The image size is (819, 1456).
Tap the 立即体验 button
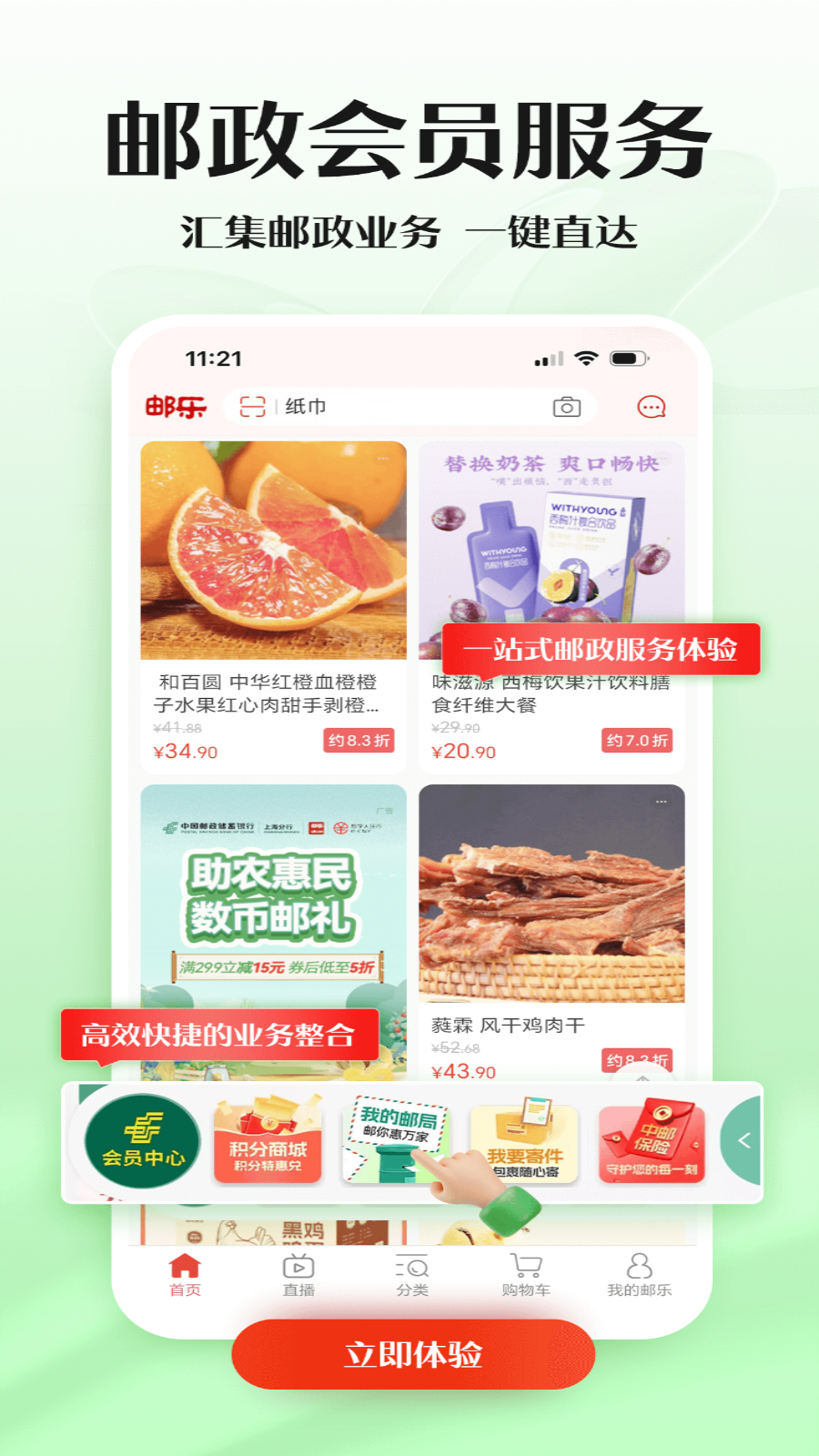point(413,1354)
